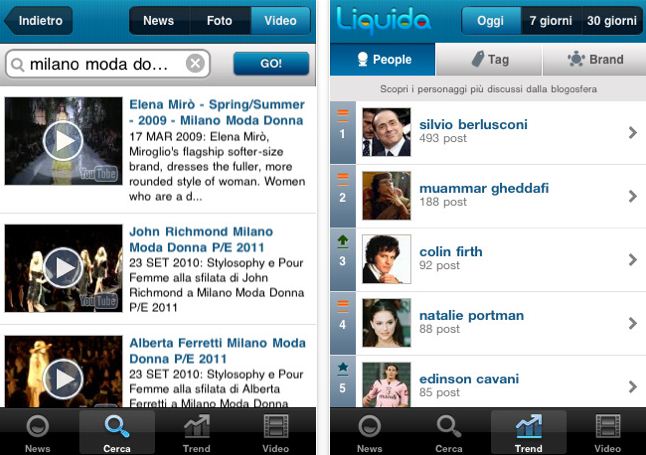Switch to the Foto segment
This screenshot has width=646, height=455.
[x=219, y=20]
